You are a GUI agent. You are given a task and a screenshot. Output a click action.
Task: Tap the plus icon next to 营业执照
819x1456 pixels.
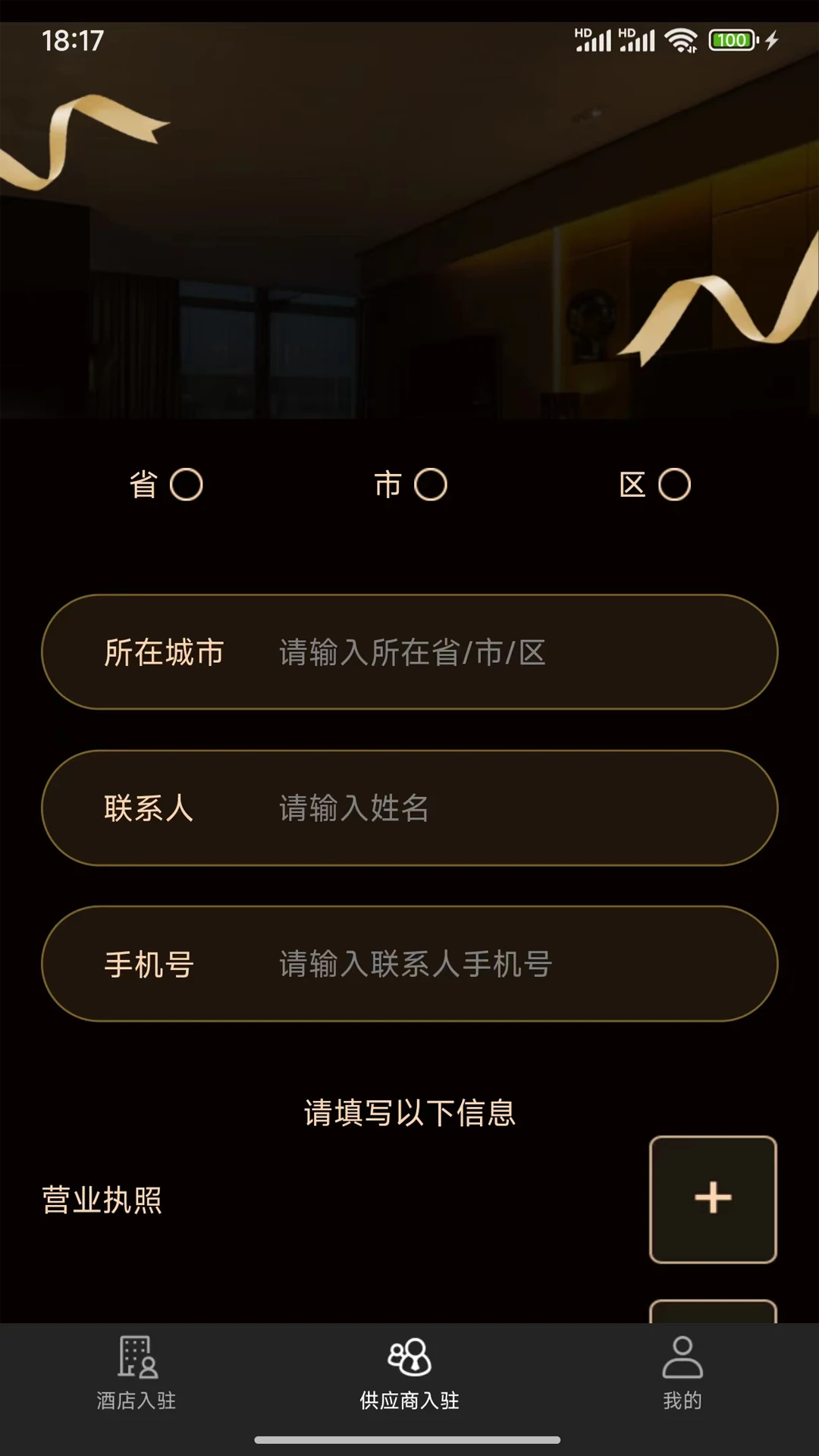pyautogui.click(x=713, y=1200)
